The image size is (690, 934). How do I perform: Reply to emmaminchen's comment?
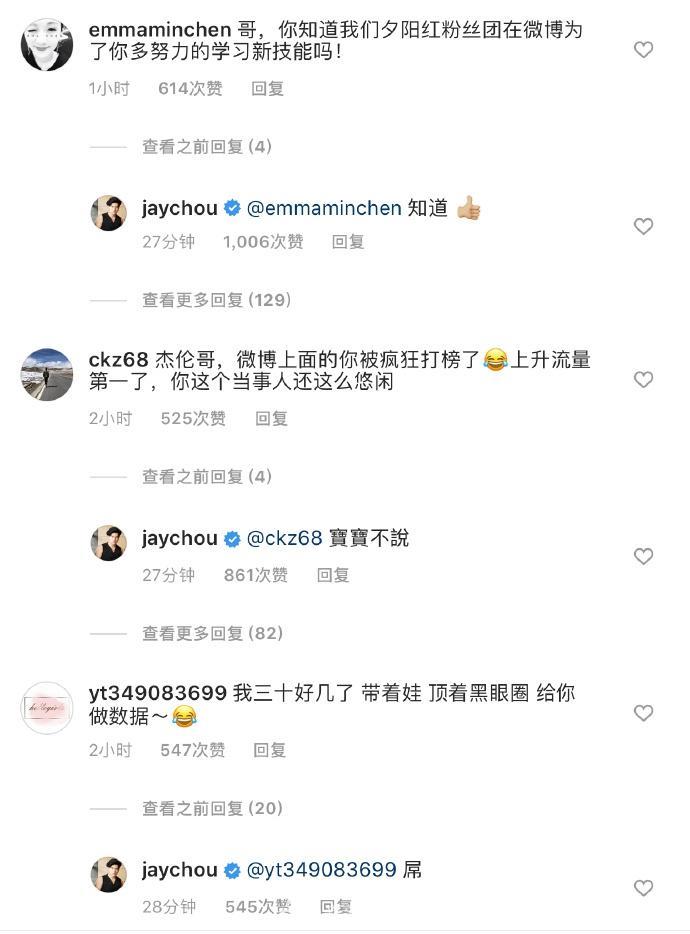[x=268, y=88]
